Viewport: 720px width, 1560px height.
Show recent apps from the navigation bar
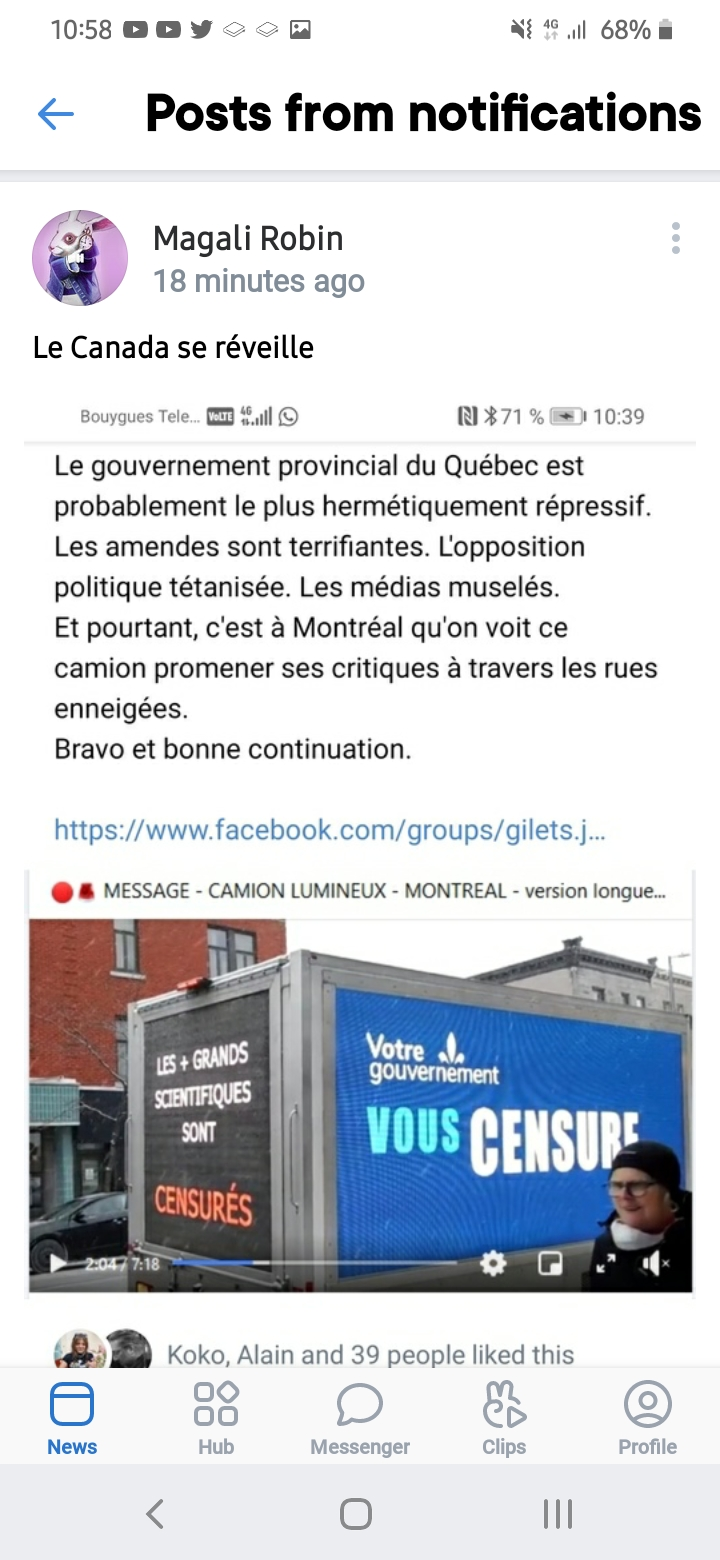click(x=558, y=1514)
